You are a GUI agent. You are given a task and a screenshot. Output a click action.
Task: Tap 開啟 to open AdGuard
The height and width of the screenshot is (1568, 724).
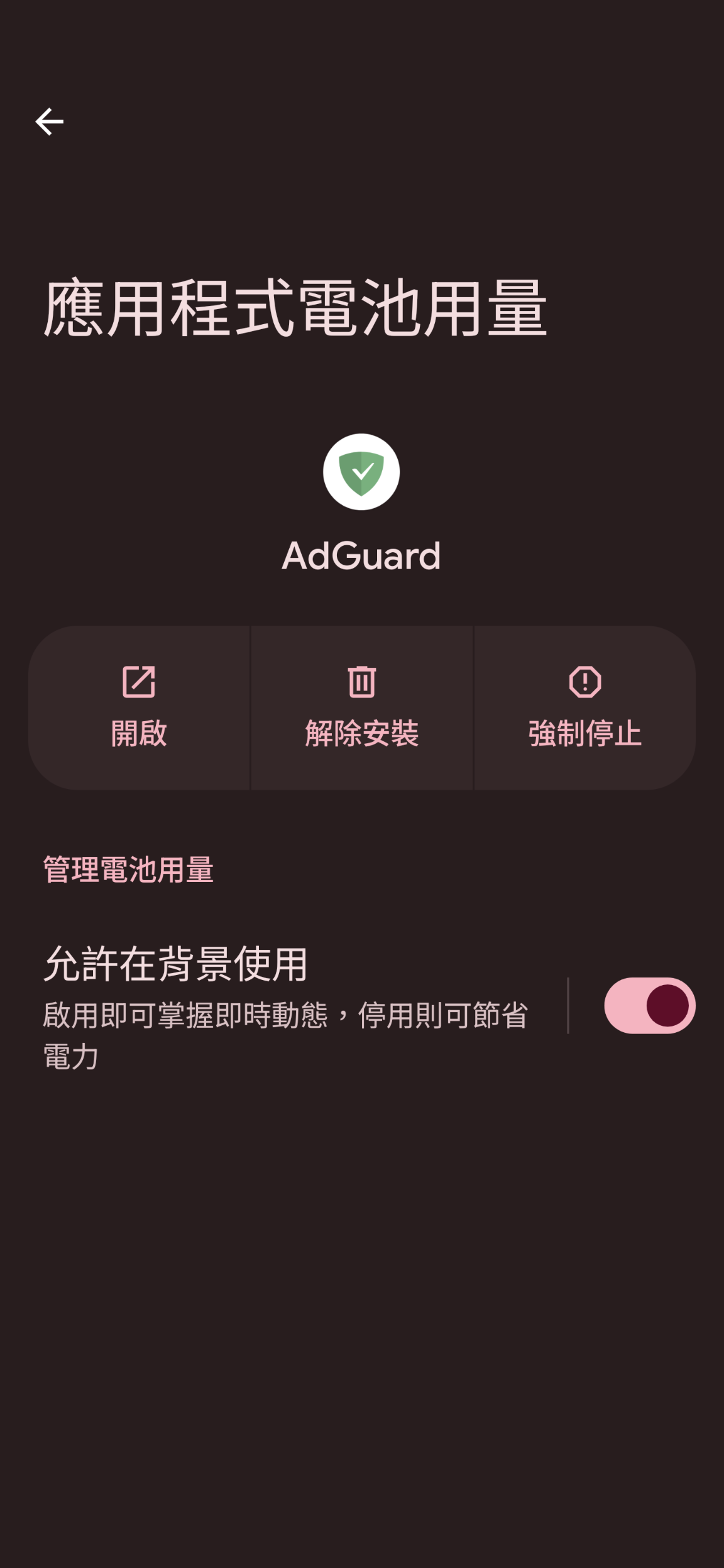pyautogui.click(x=139, y=707)
